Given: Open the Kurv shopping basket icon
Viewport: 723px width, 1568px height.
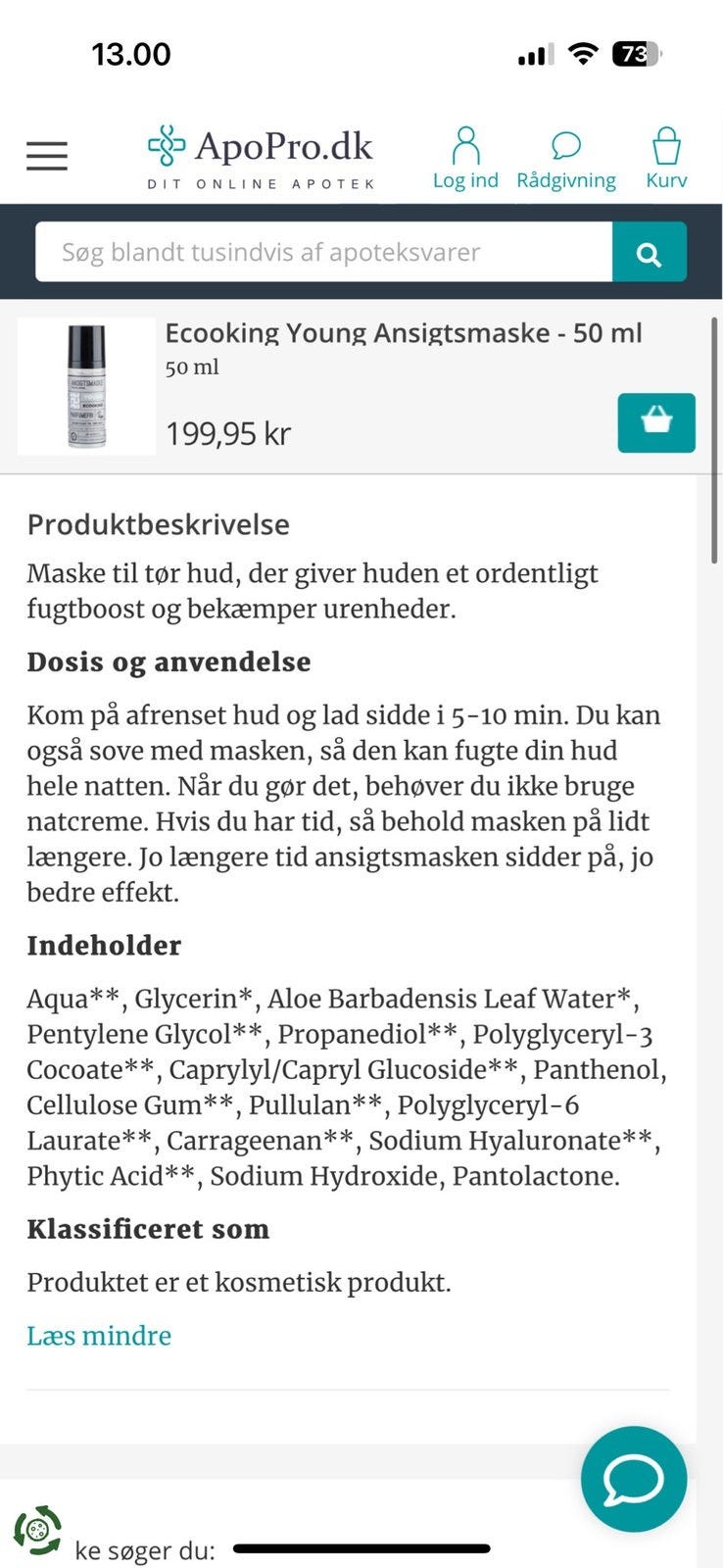Looking at the screenshot, I should [667, 147].
